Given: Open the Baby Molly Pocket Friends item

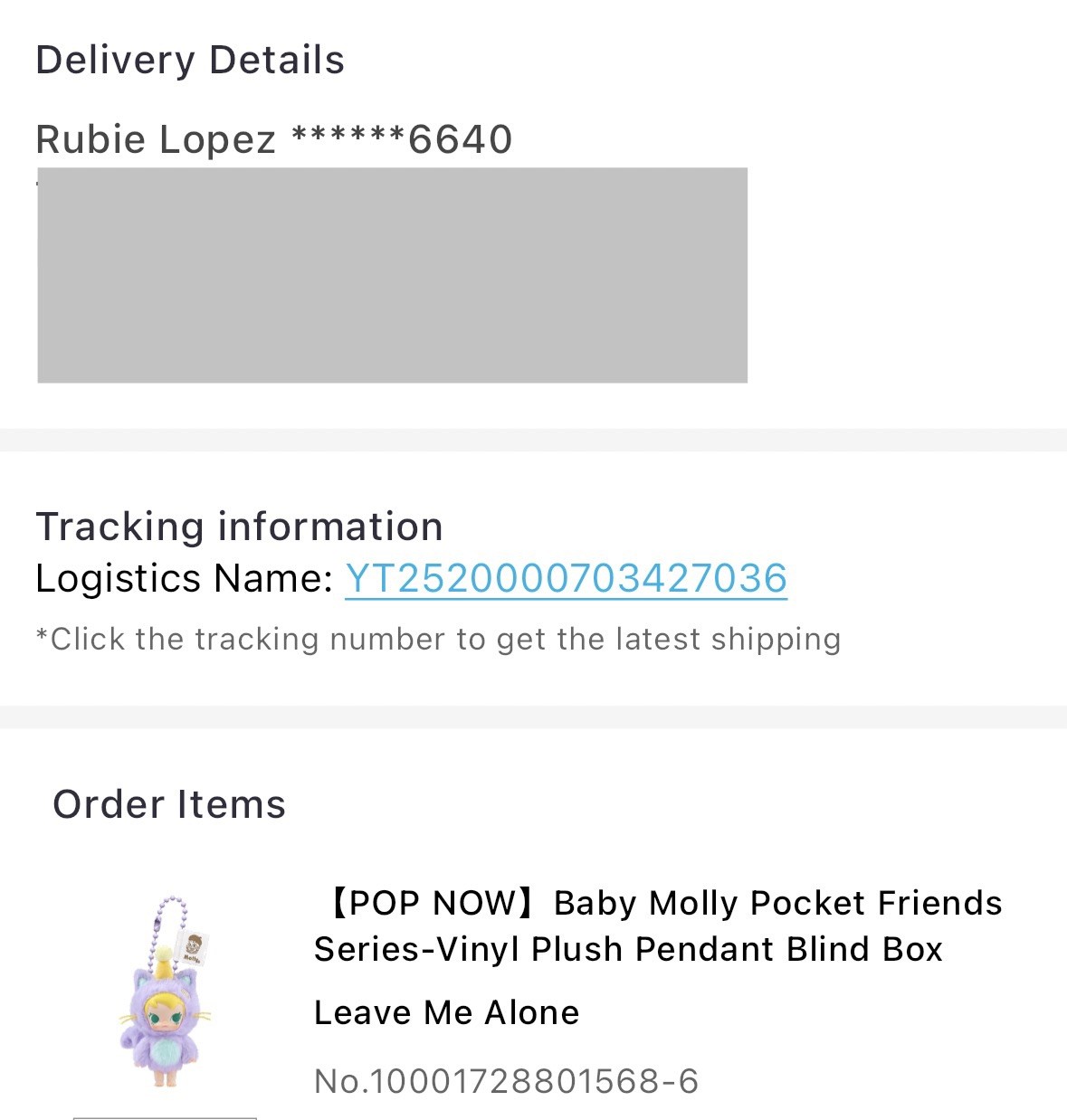Looking at the screenshot, I should [657, 925].
